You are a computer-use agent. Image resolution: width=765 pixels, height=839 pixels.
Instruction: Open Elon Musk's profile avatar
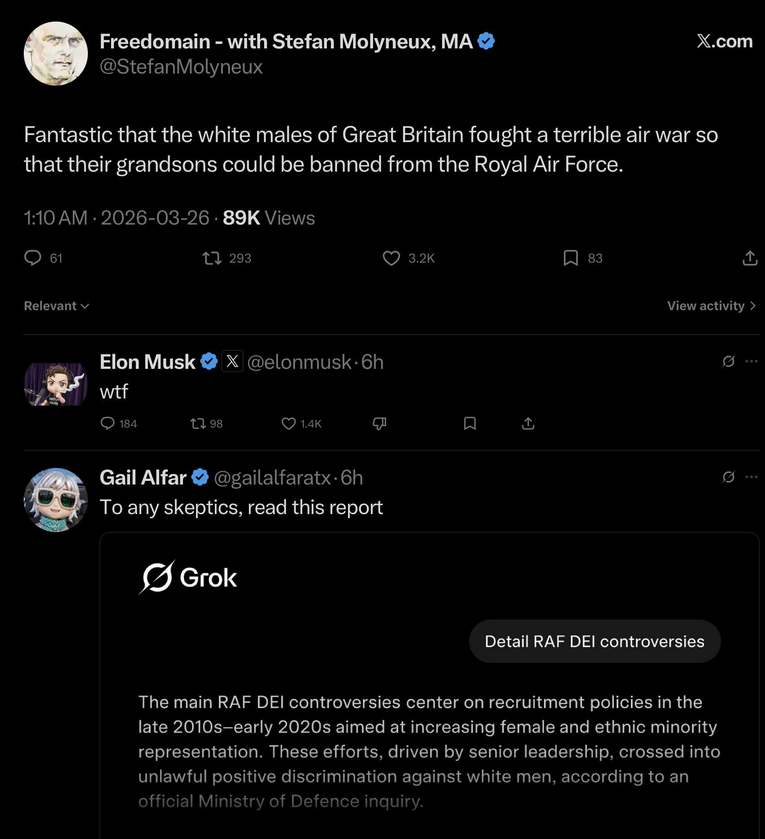pyautogui.click(x=55, y=384)
